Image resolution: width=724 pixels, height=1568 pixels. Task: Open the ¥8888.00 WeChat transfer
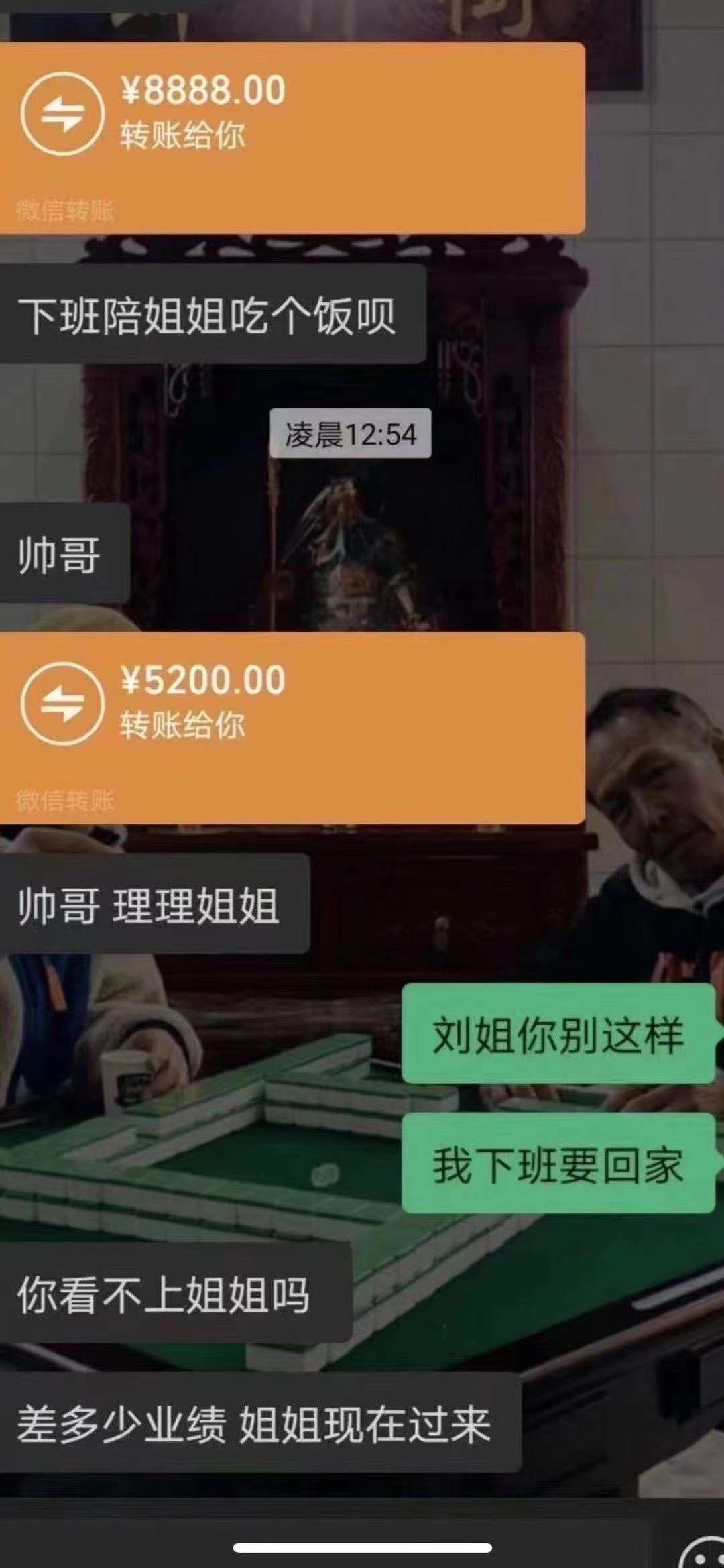click(292, 137)
